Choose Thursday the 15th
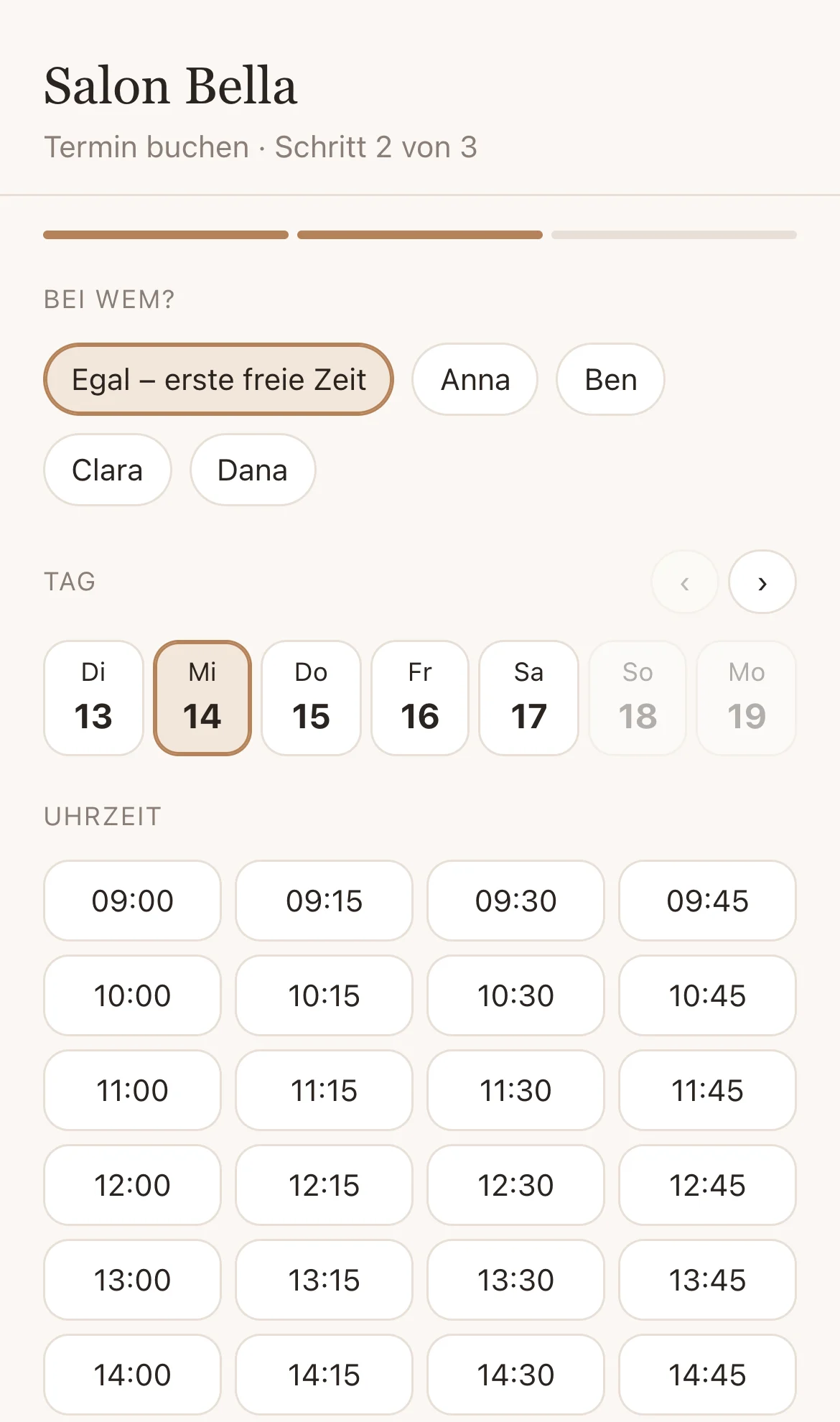The image size is (840, 1422). [311, 698]
